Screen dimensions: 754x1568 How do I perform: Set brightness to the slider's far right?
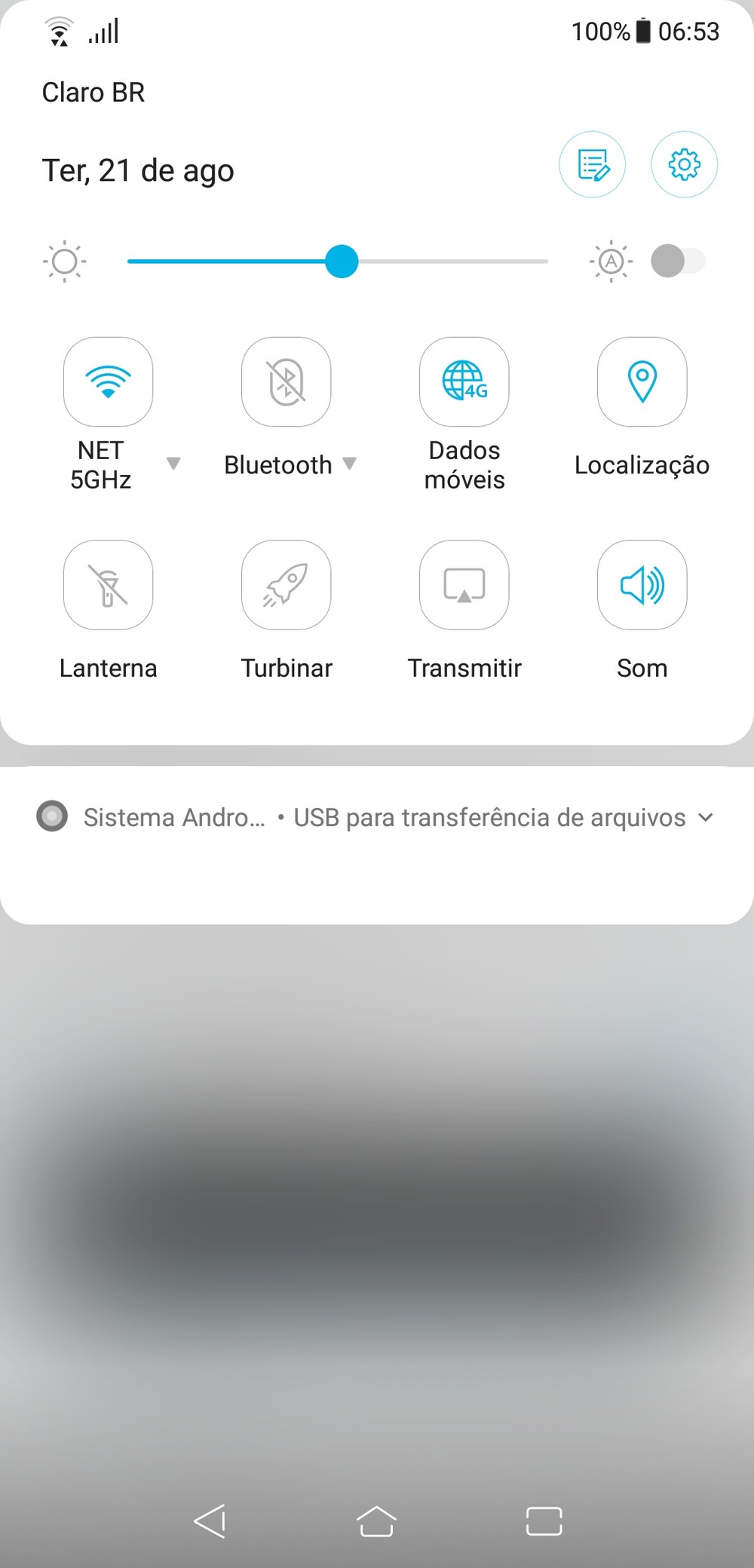(x=546, y=262)
